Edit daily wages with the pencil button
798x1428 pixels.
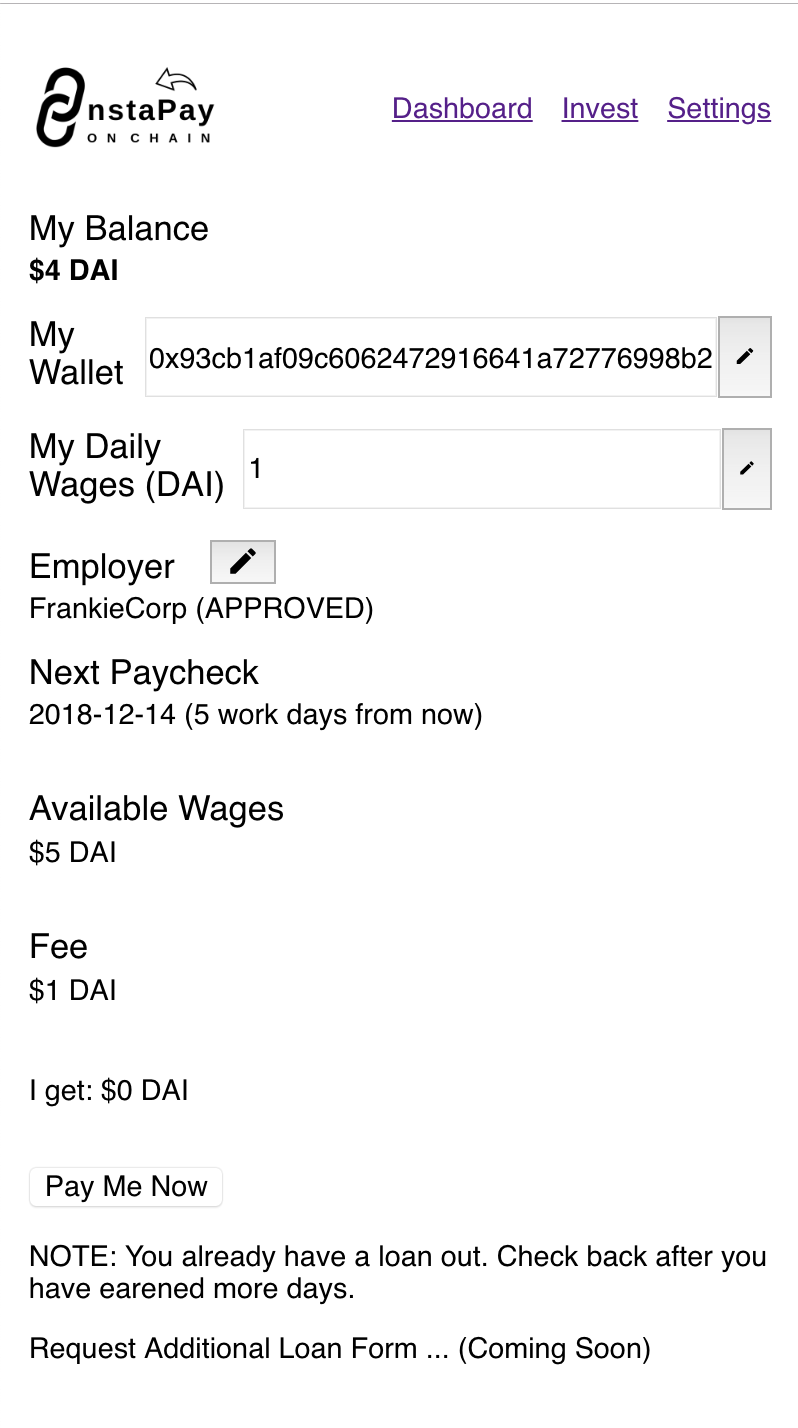[x=747, y=469]
